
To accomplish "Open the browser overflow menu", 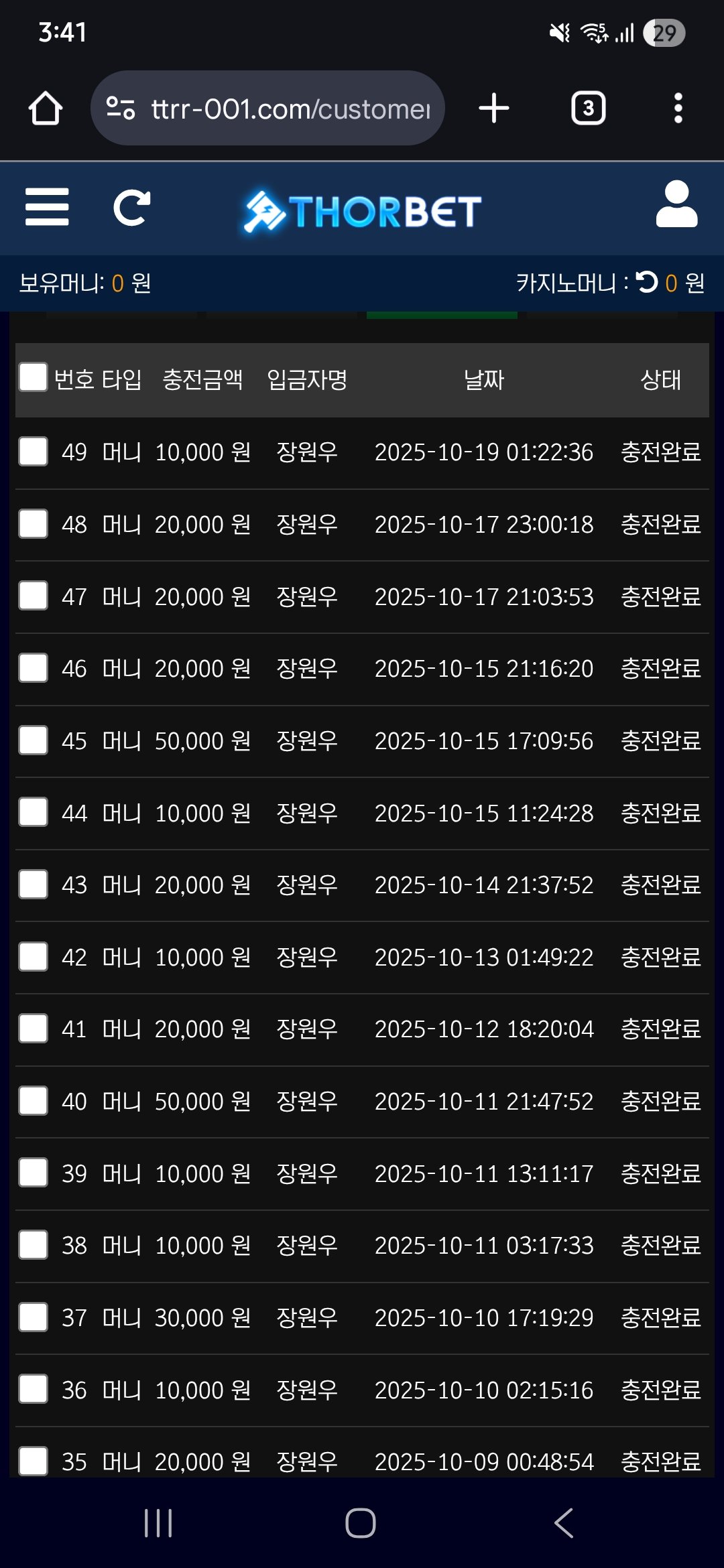I will click(x=678, y=108).
